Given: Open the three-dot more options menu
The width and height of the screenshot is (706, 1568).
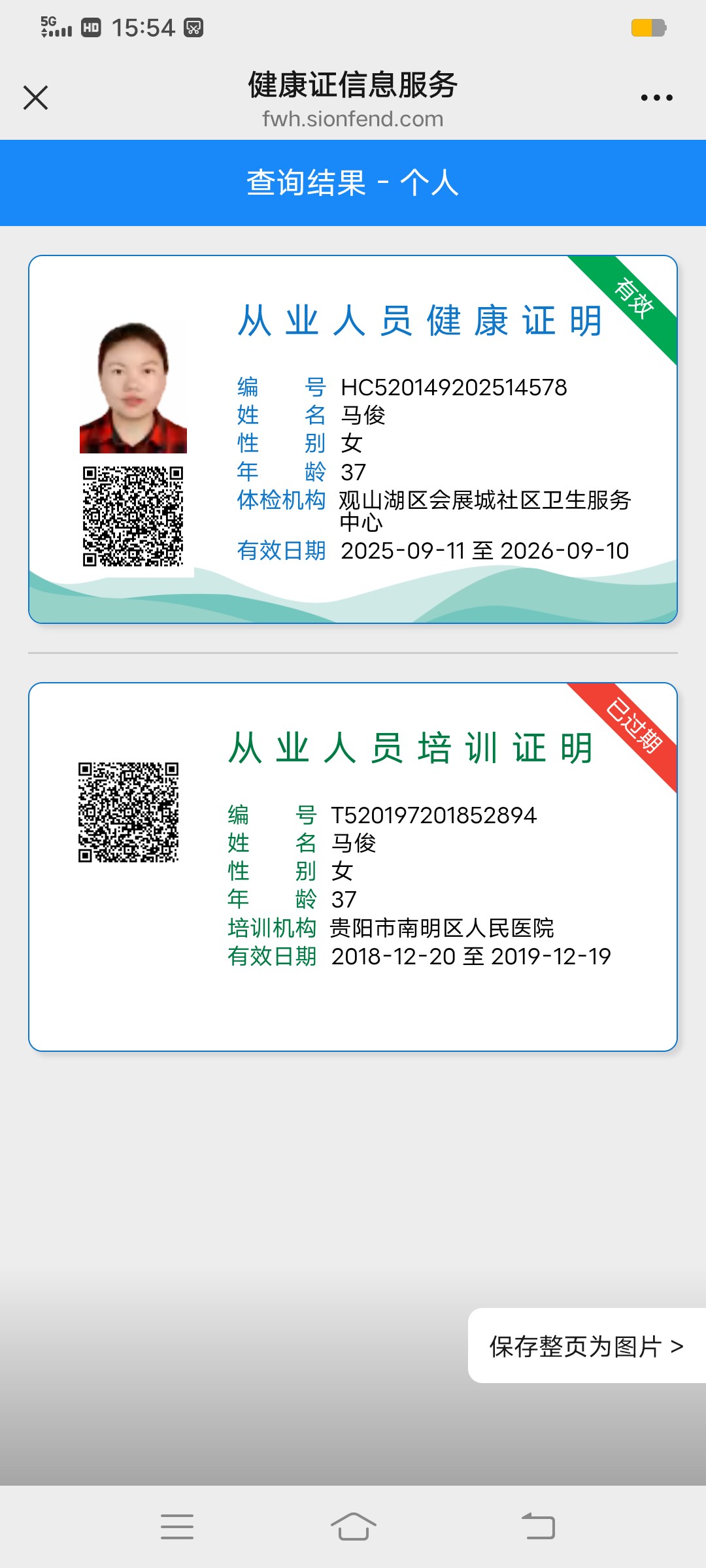Looking at the screenshot, I should click(656, 98).
